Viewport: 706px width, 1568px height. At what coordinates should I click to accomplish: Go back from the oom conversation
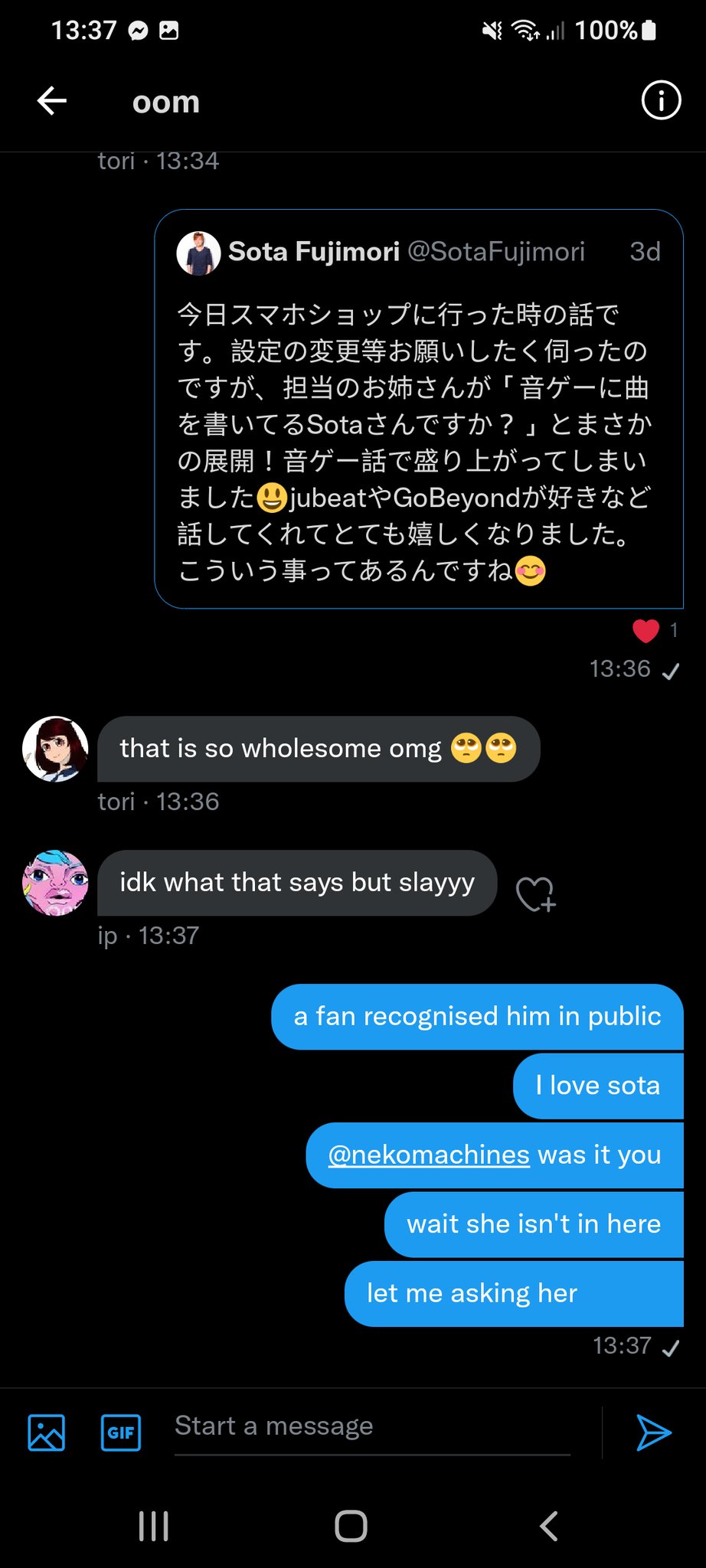pyautogui.click(x=52, y=101)
